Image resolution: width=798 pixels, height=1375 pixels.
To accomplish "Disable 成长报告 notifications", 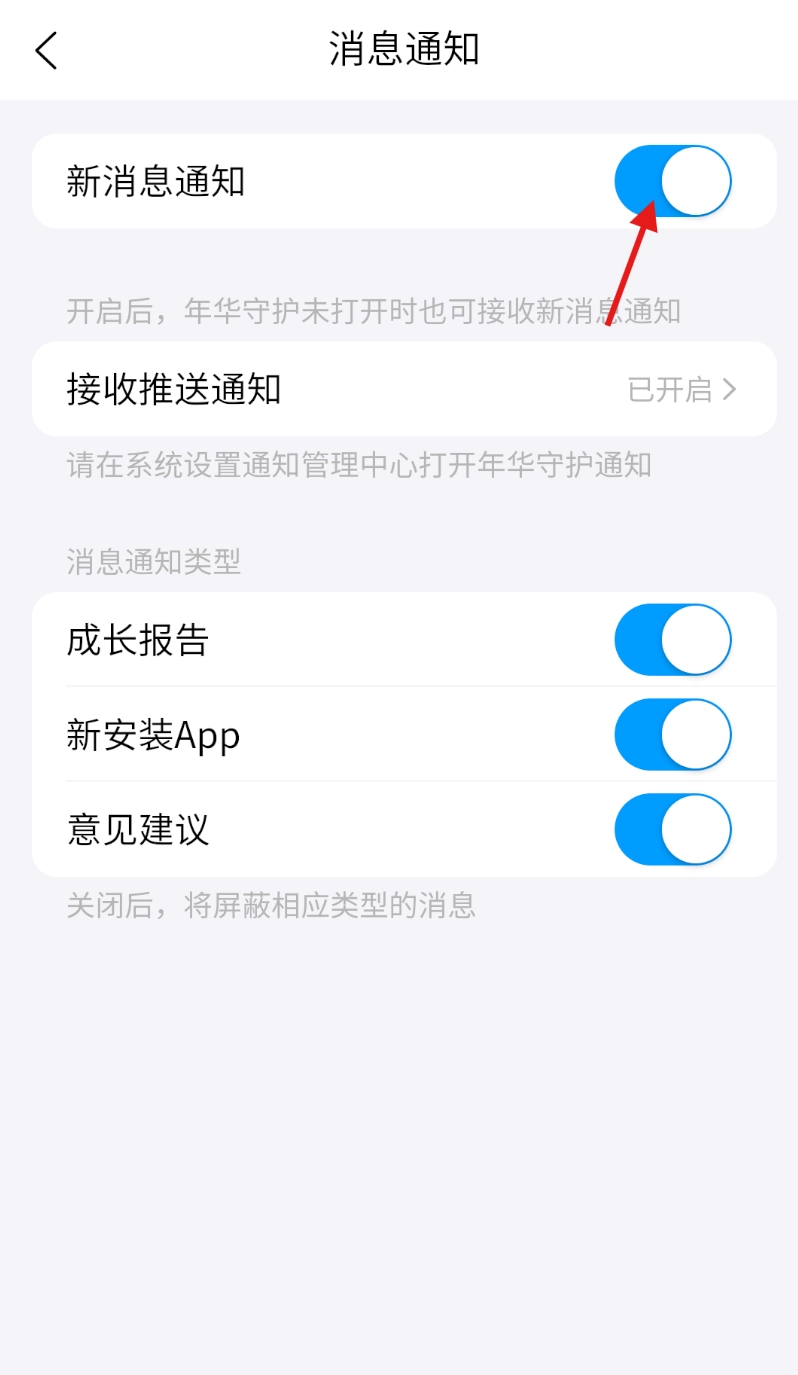I will pos(672,640).
